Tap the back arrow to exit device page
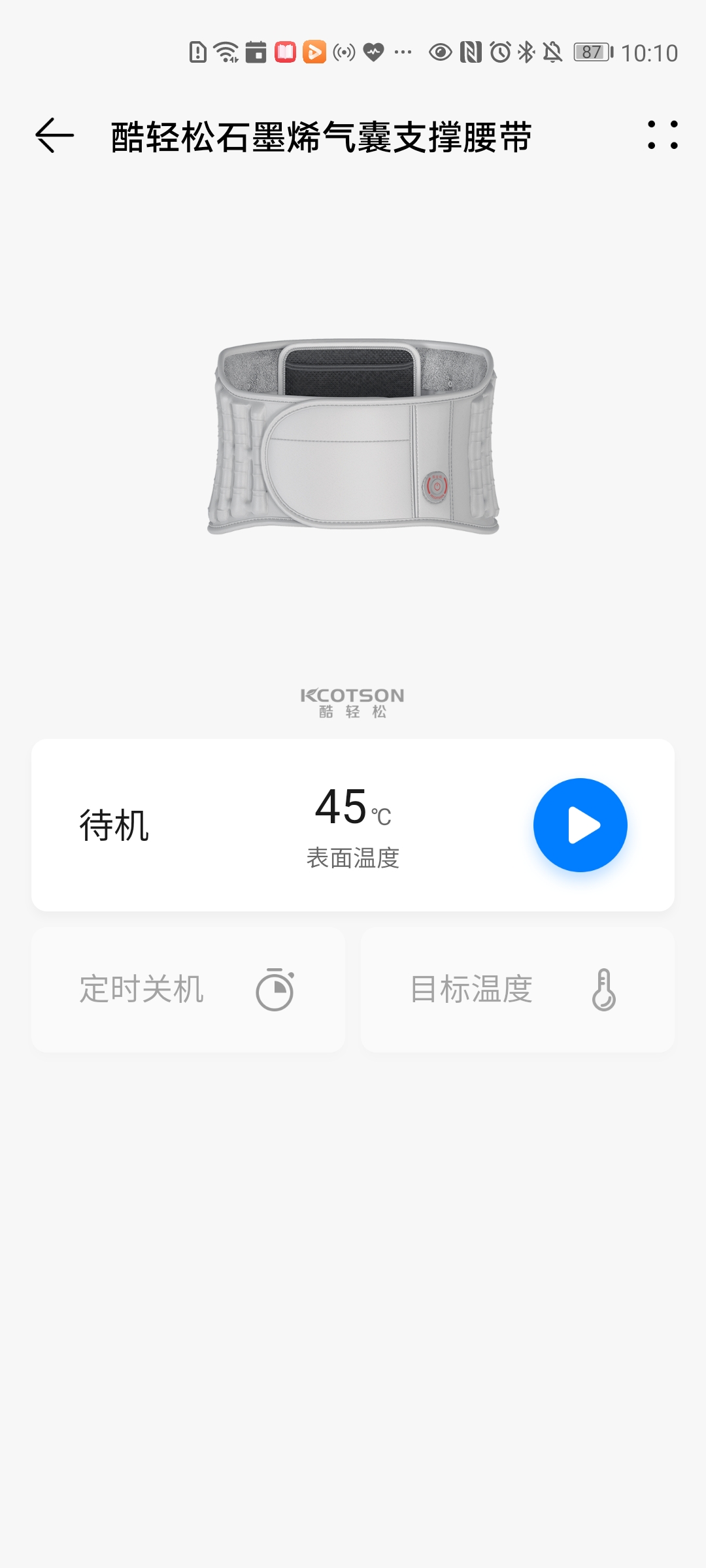Image resolution: width=706 pixels, height=1568 pixels. (x=54, y=134)
